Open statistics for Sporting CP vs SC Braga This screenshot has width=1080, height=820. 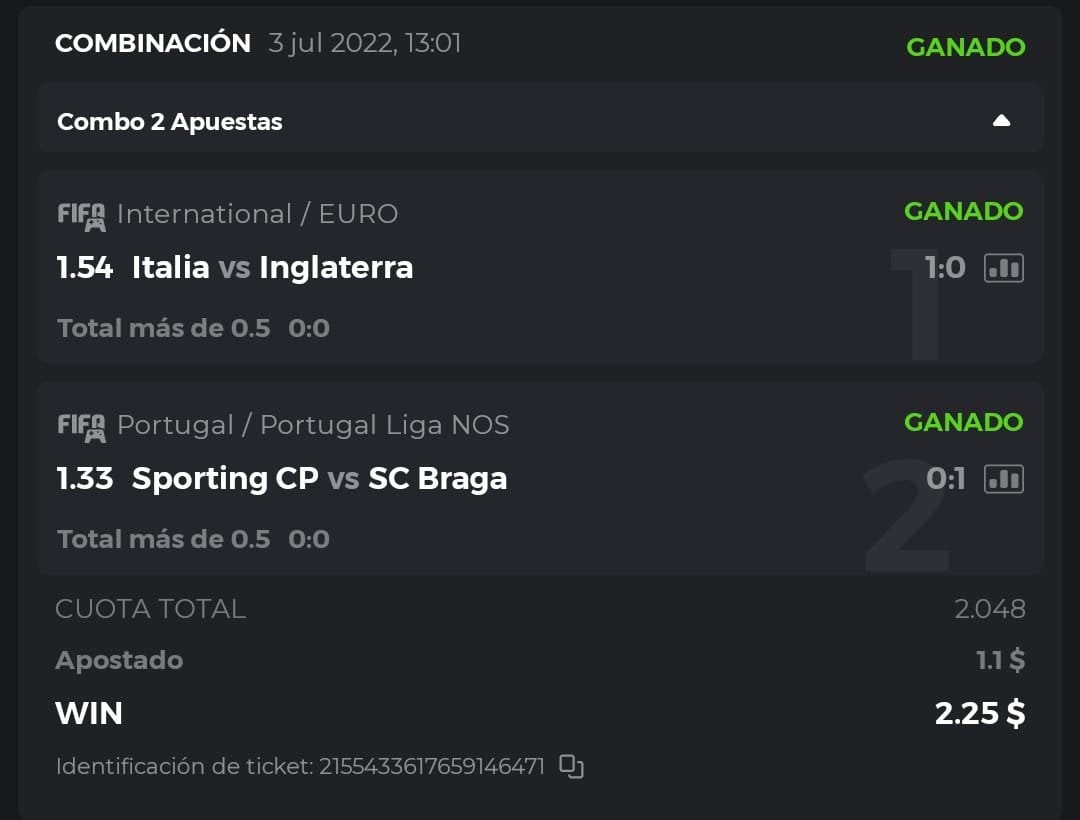(x=1003, y=479)
